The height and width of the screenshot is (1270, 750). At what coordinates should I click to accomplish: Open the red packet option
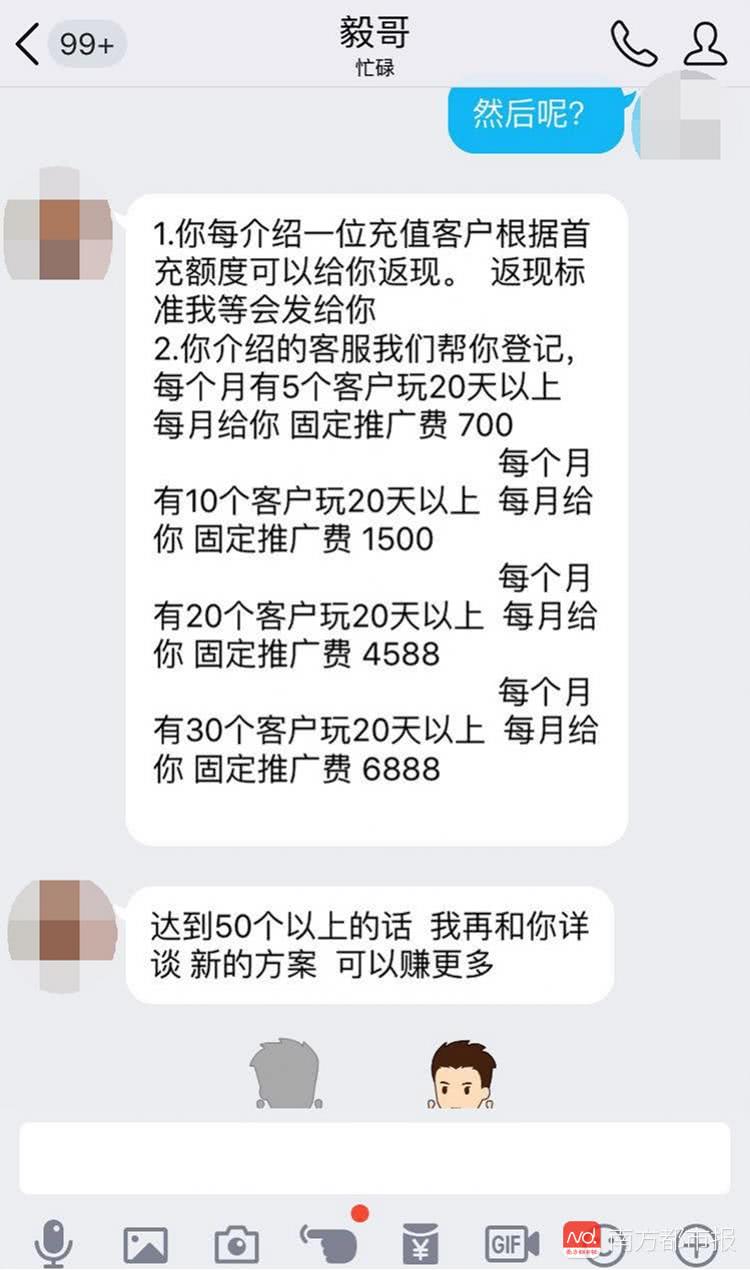[x=420, y=1243]
